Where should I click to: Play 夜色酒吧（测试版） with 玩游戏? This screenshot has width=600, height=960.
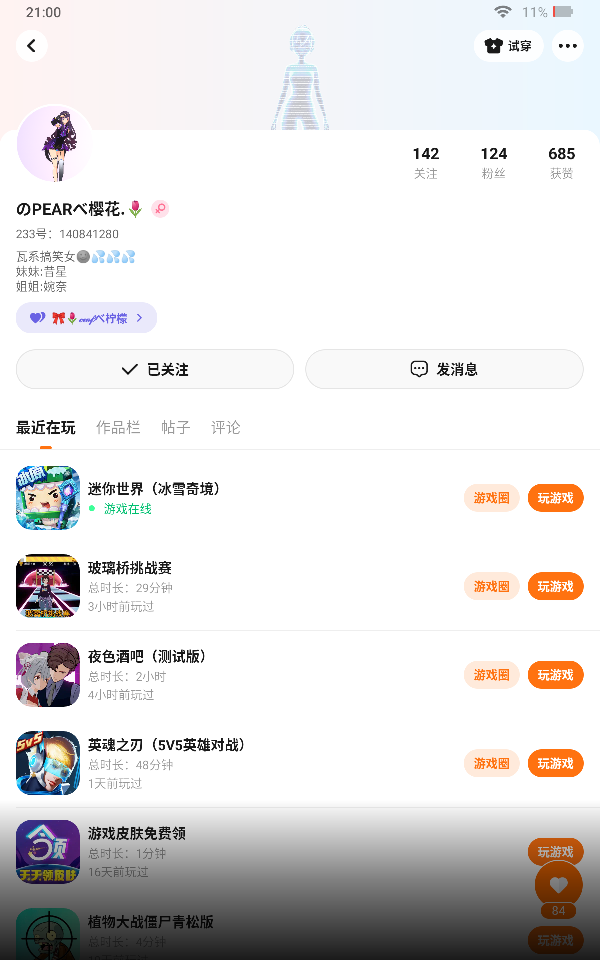pyautogui.click(x=555, y=675)
